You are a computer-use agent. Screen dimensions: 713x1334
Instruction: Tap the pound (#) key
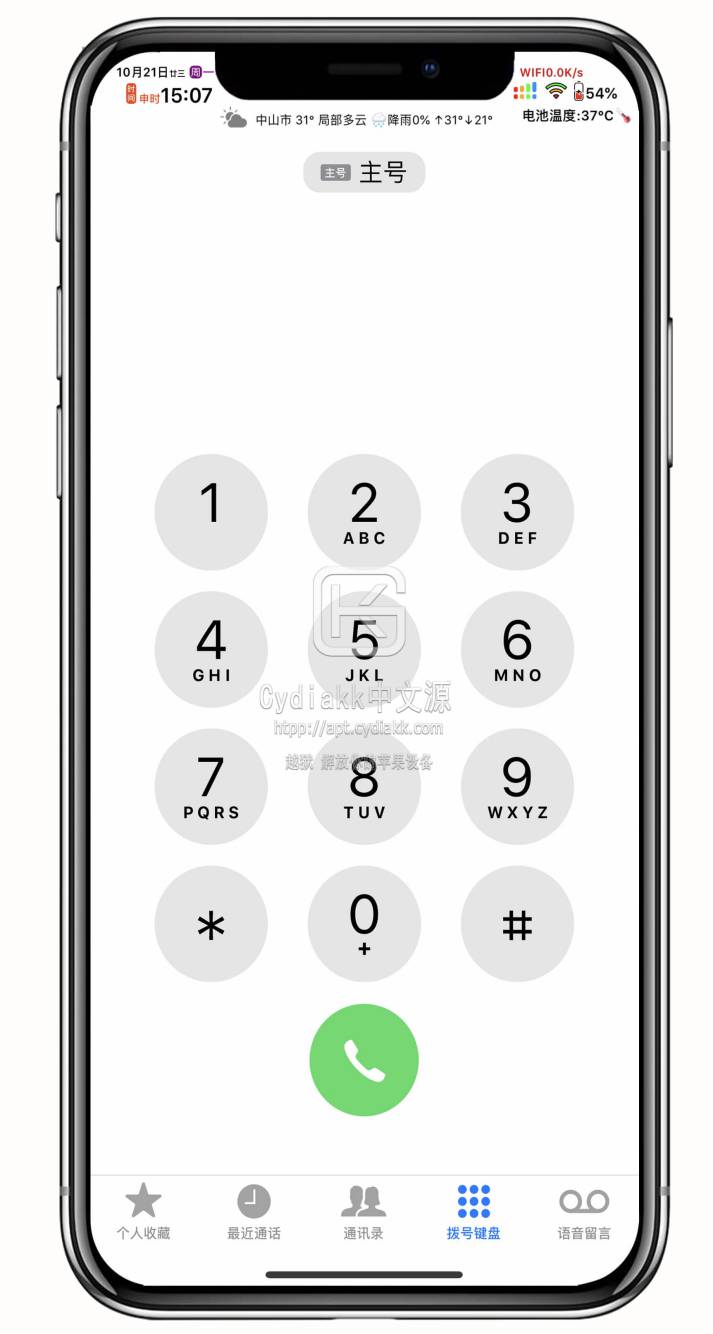pyautogui.click(x=517, y=923)
